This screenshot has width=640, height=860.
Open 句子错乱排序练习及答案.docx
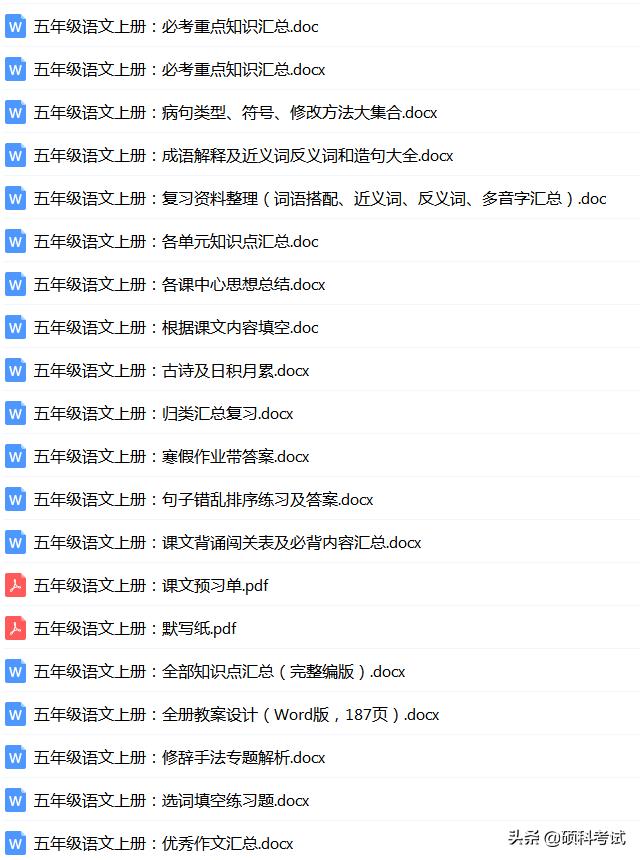pos(203,500)
